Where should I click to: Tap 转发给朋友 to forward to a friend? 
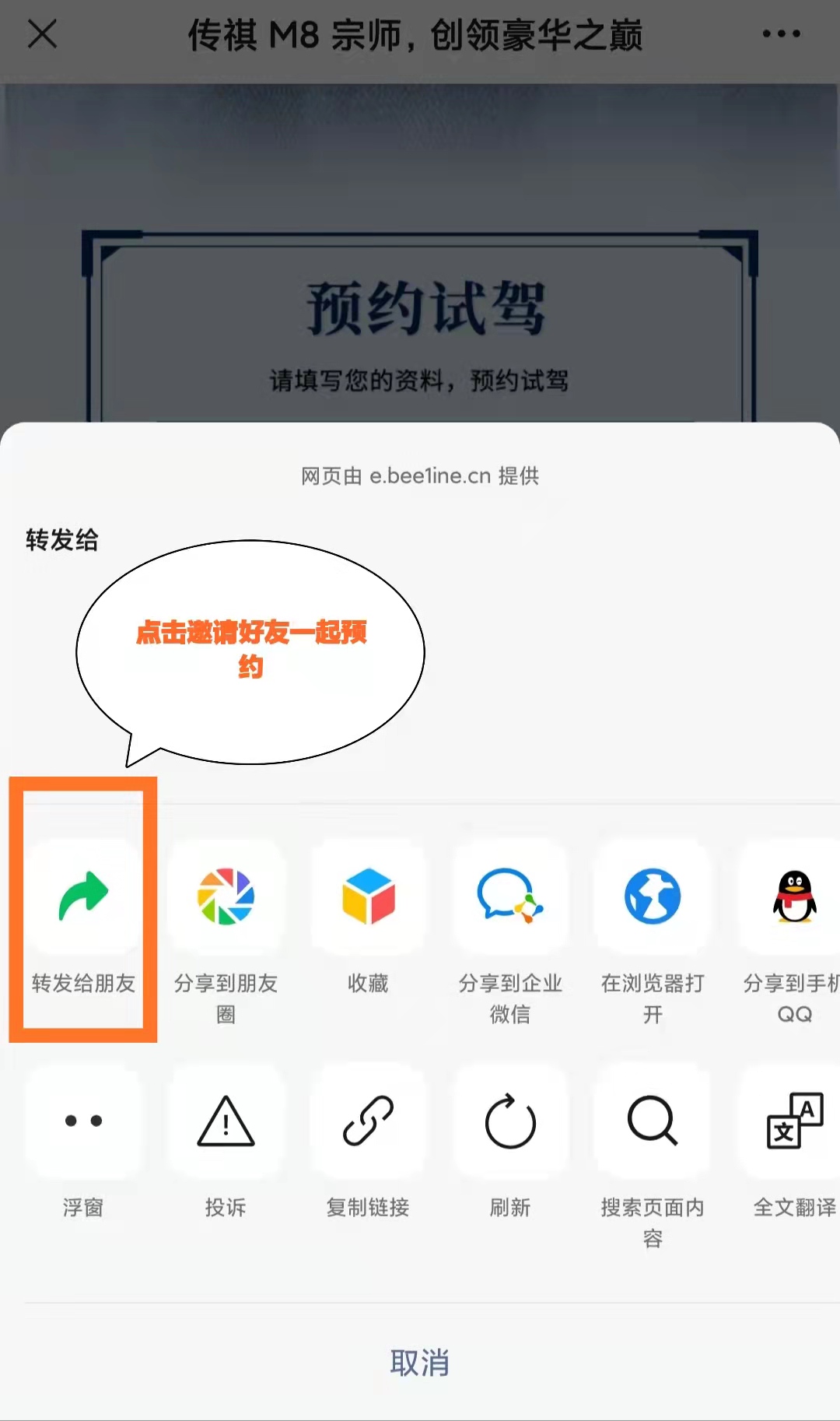(83, 896)
